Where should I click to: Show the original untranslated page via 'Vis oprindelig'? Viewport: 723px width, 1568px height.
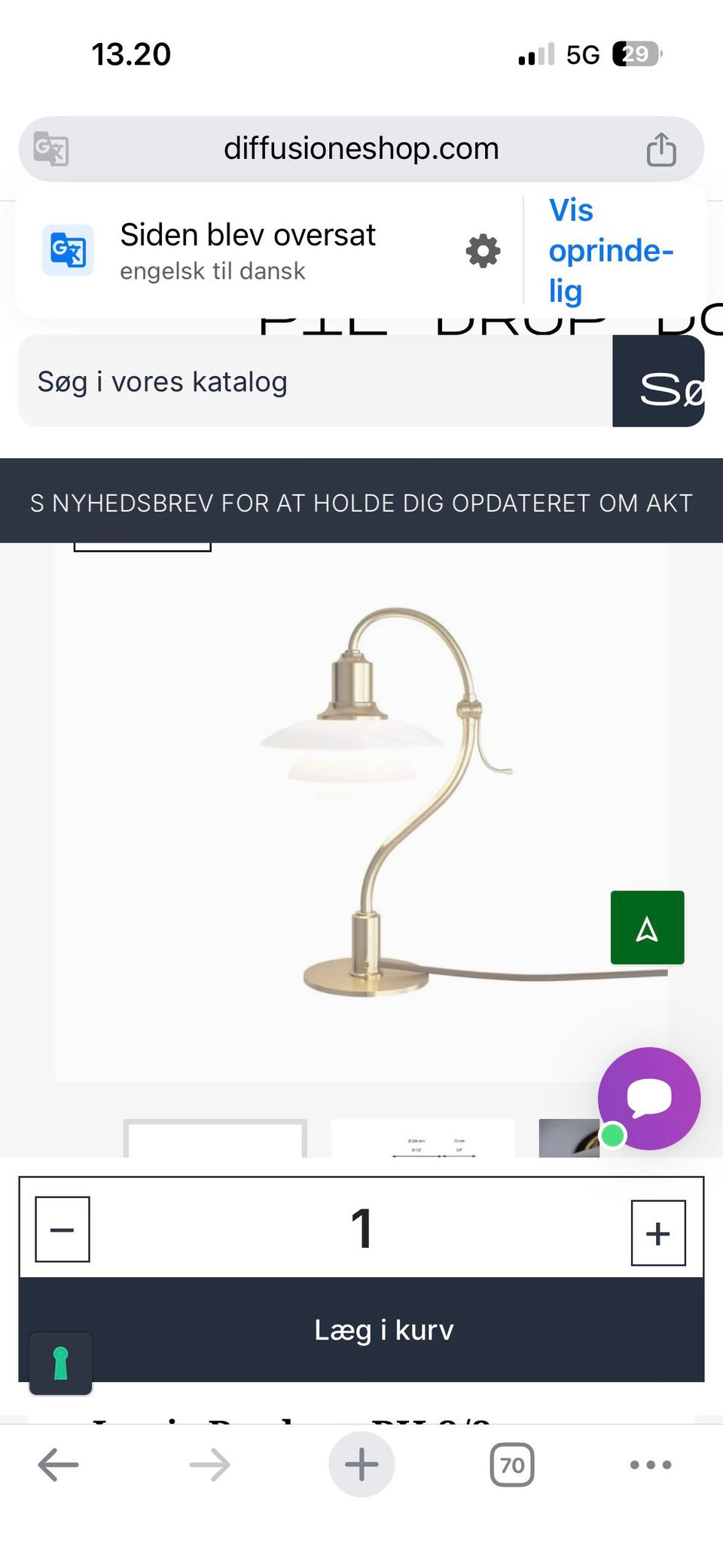[x=612, y=250]
